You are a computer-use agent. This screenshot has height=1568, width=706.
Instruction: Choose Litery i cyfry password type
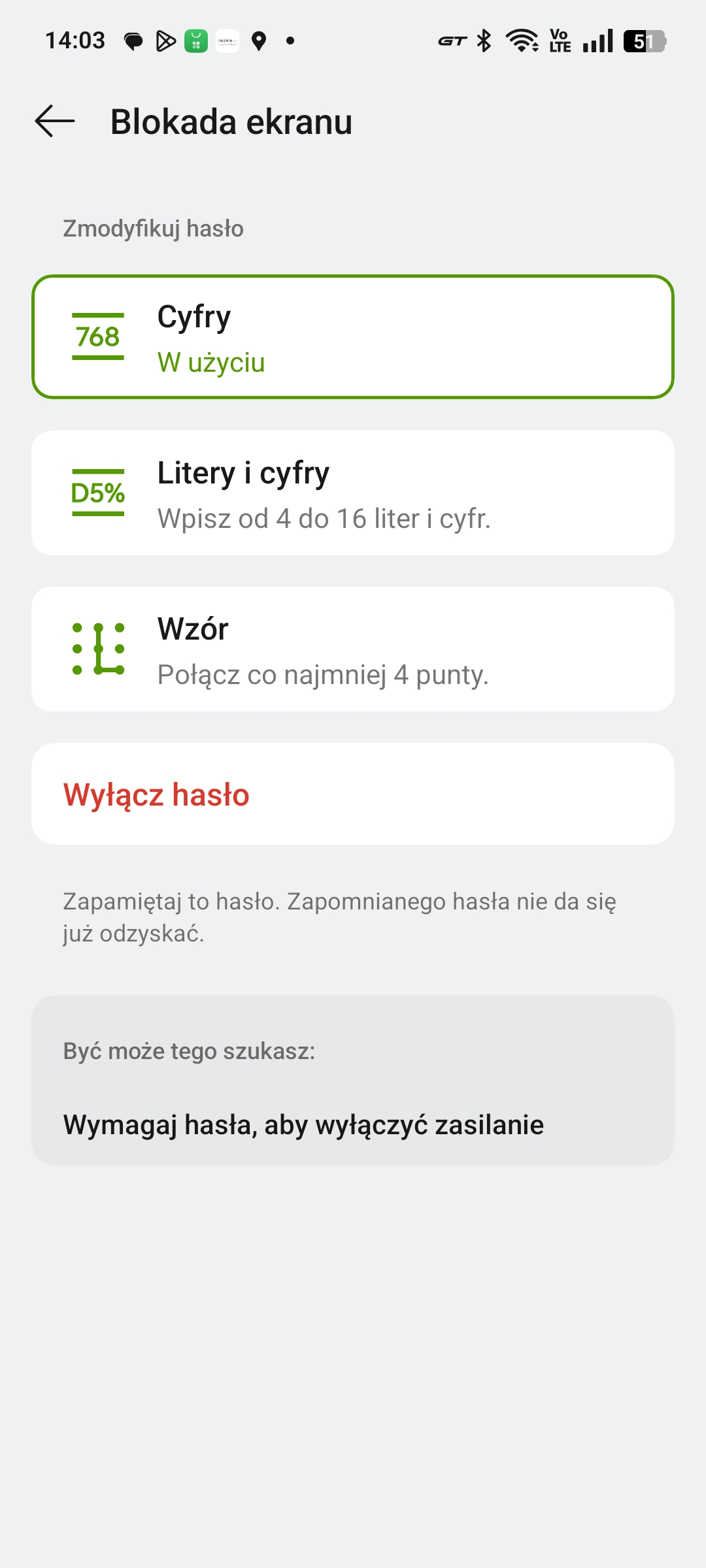(x=353, y=493)
